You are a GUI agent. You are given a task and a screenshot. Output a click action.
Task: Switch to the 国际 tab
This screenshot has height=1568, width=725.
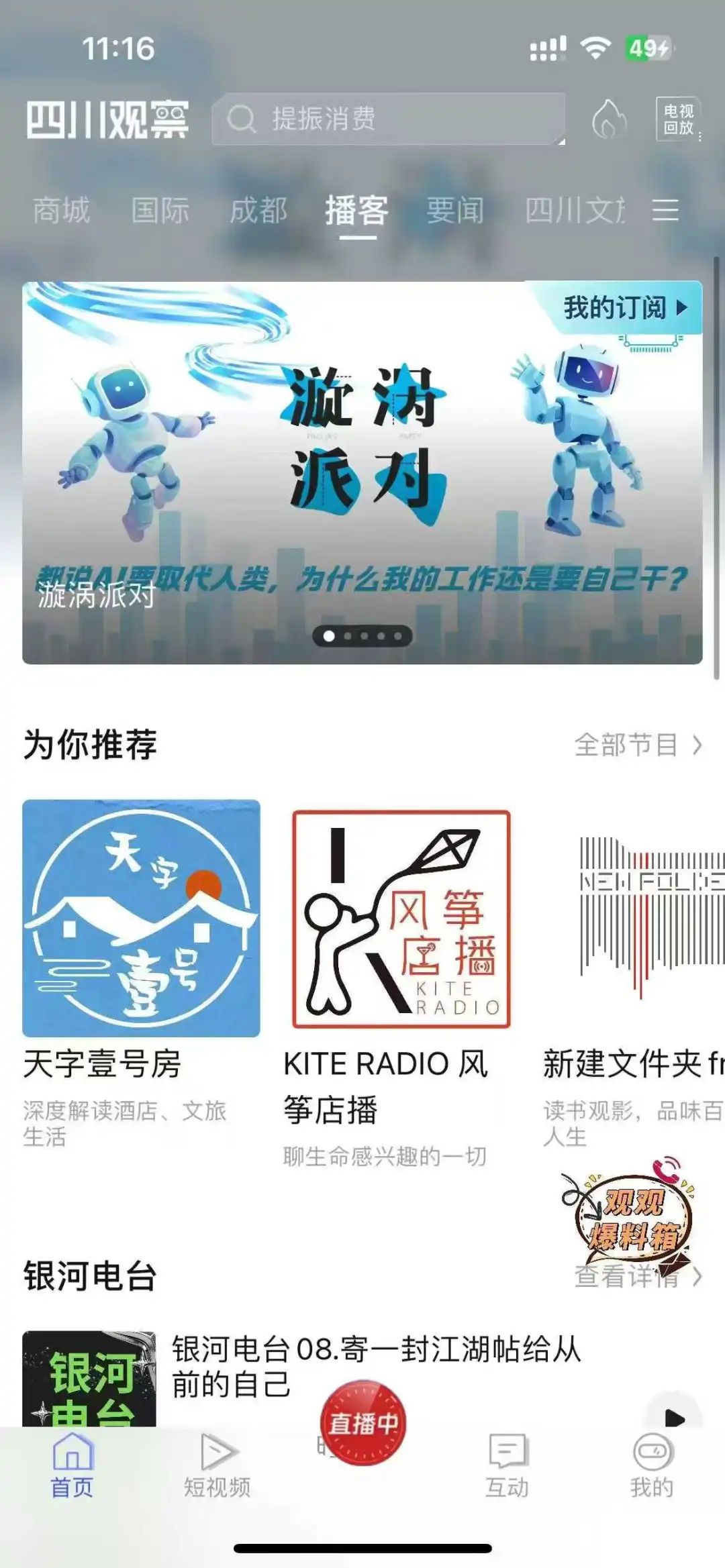160,210
